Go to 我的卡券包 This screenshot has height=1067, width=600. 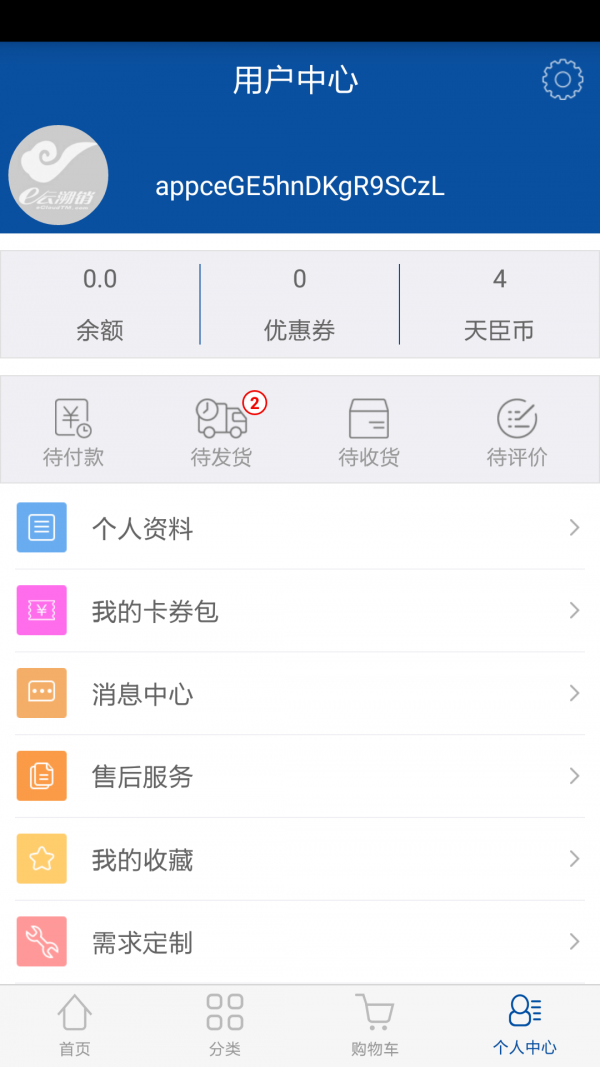tap(300, 611)
